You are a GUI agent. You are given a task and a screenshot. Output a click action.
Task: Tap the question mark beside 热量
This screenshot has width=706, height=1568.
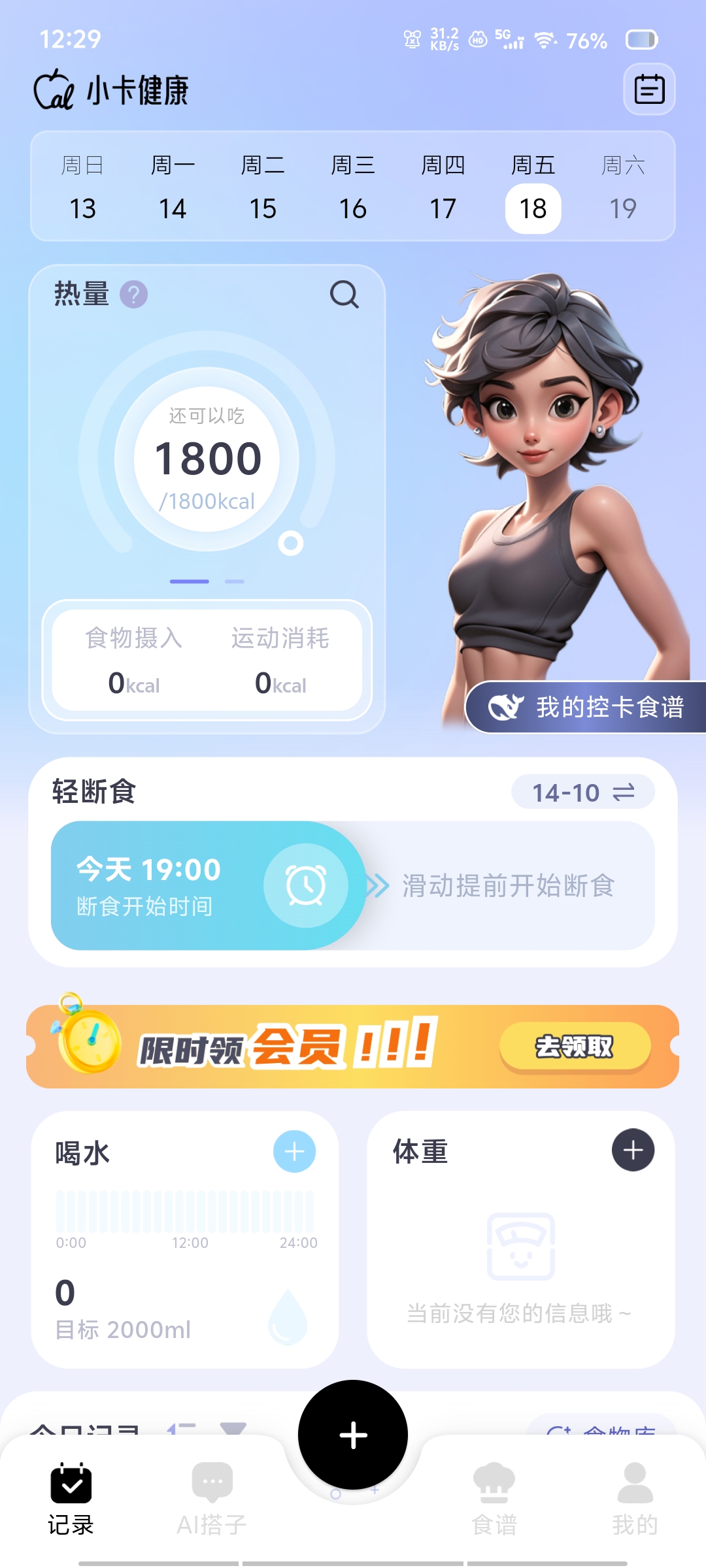pos(134,295)
